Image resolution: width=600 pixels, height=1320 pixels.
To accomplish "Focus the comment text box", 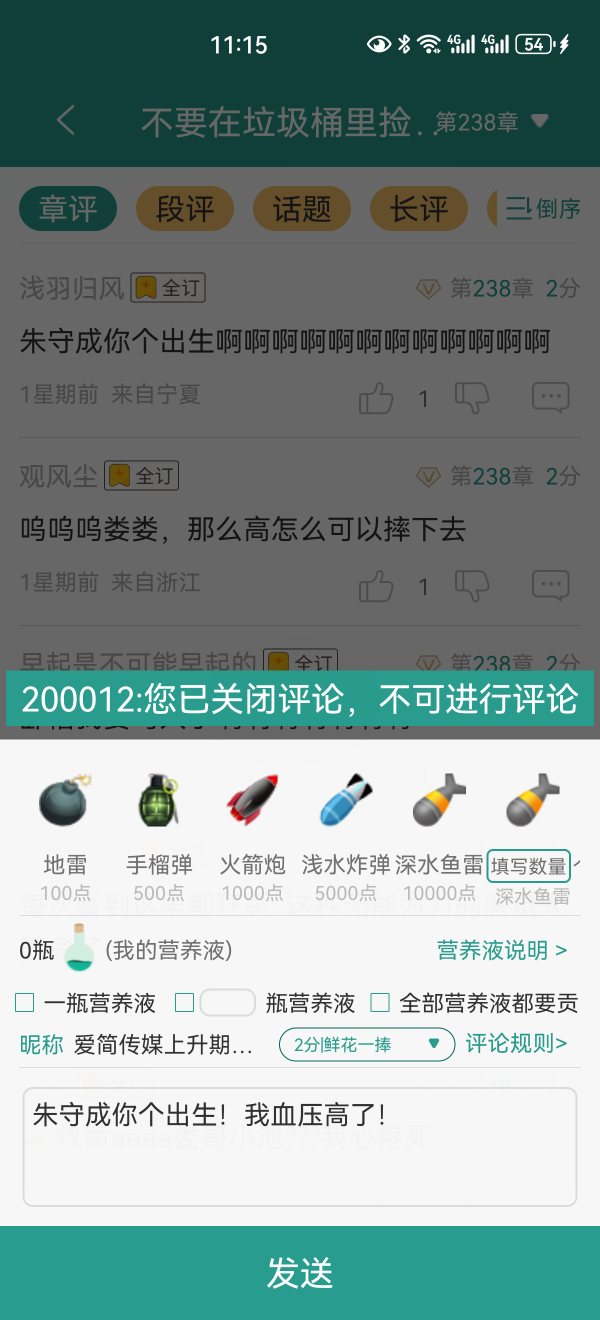I will (300, 1147).
